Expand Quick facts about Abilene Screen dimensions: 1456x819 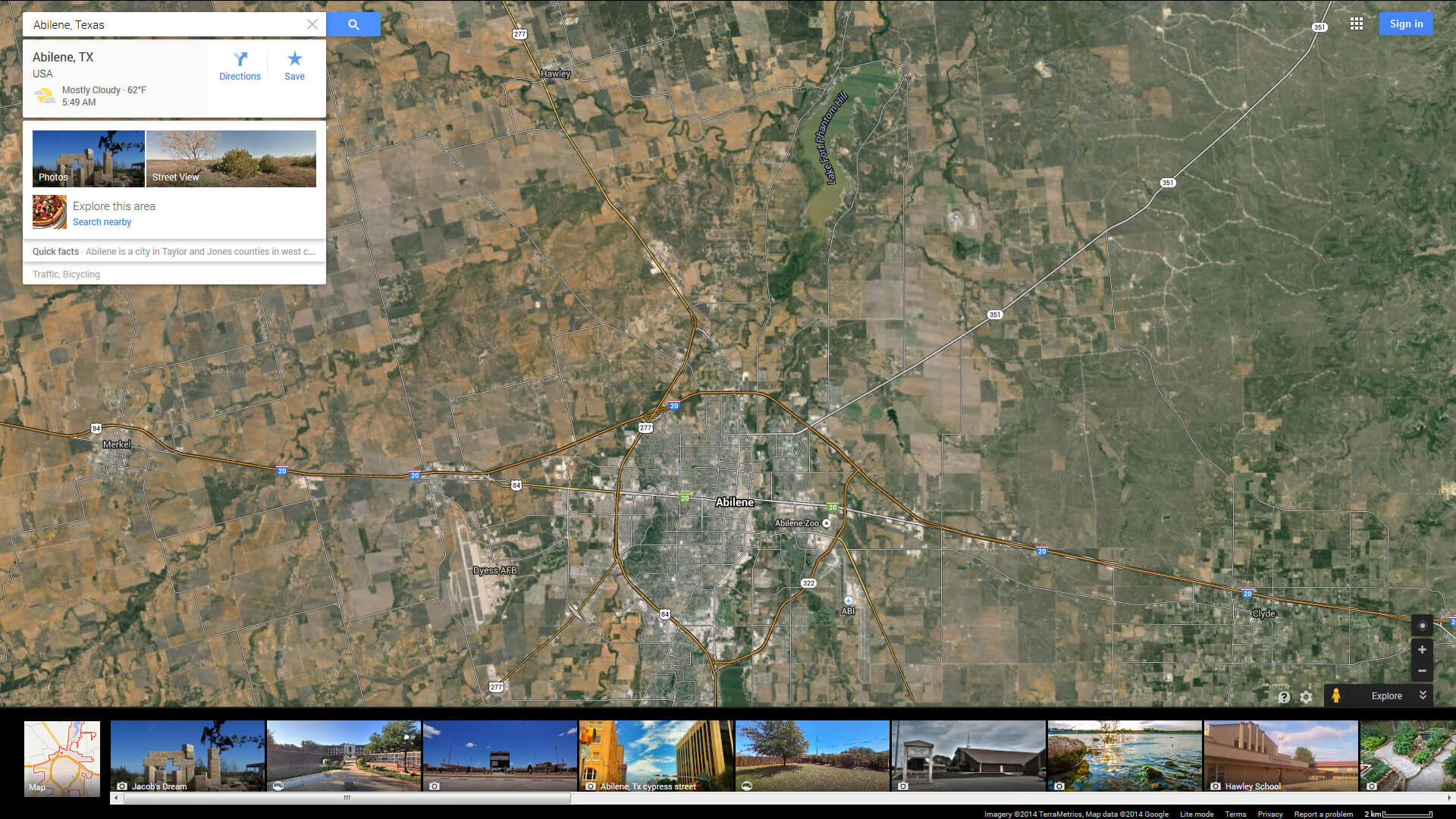coord(174,252)
